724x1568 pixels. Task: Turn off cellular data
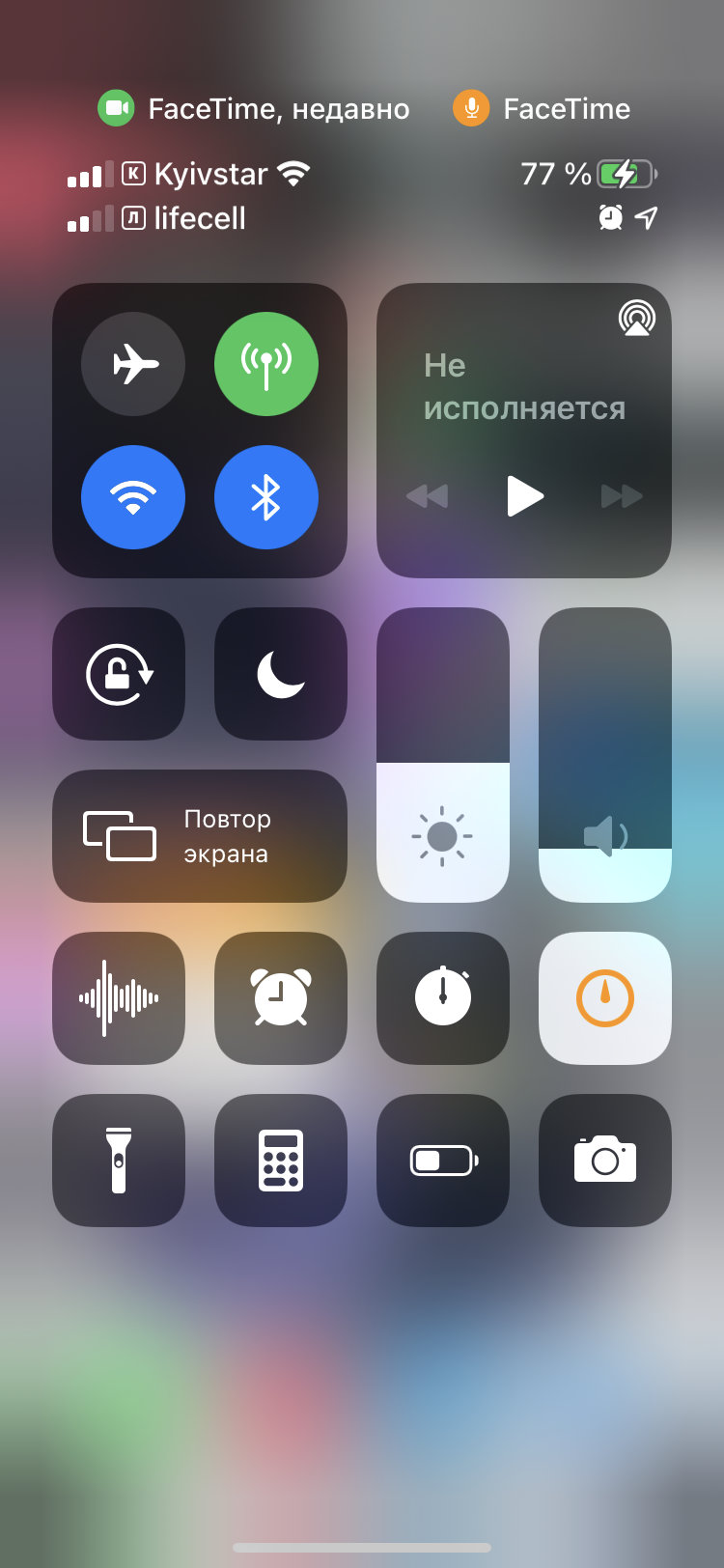click(265, 364)
